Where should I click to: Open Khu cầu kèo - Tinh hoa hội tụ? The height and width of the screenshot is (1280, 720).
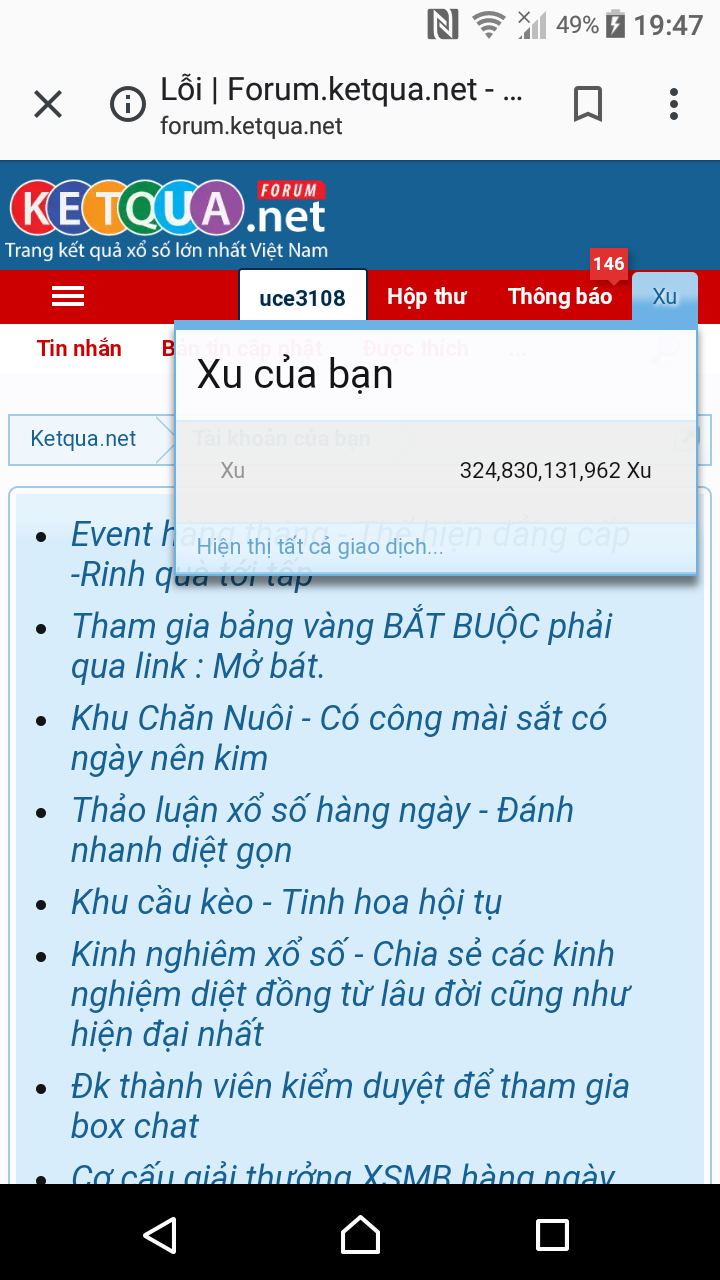pos(286,902)
